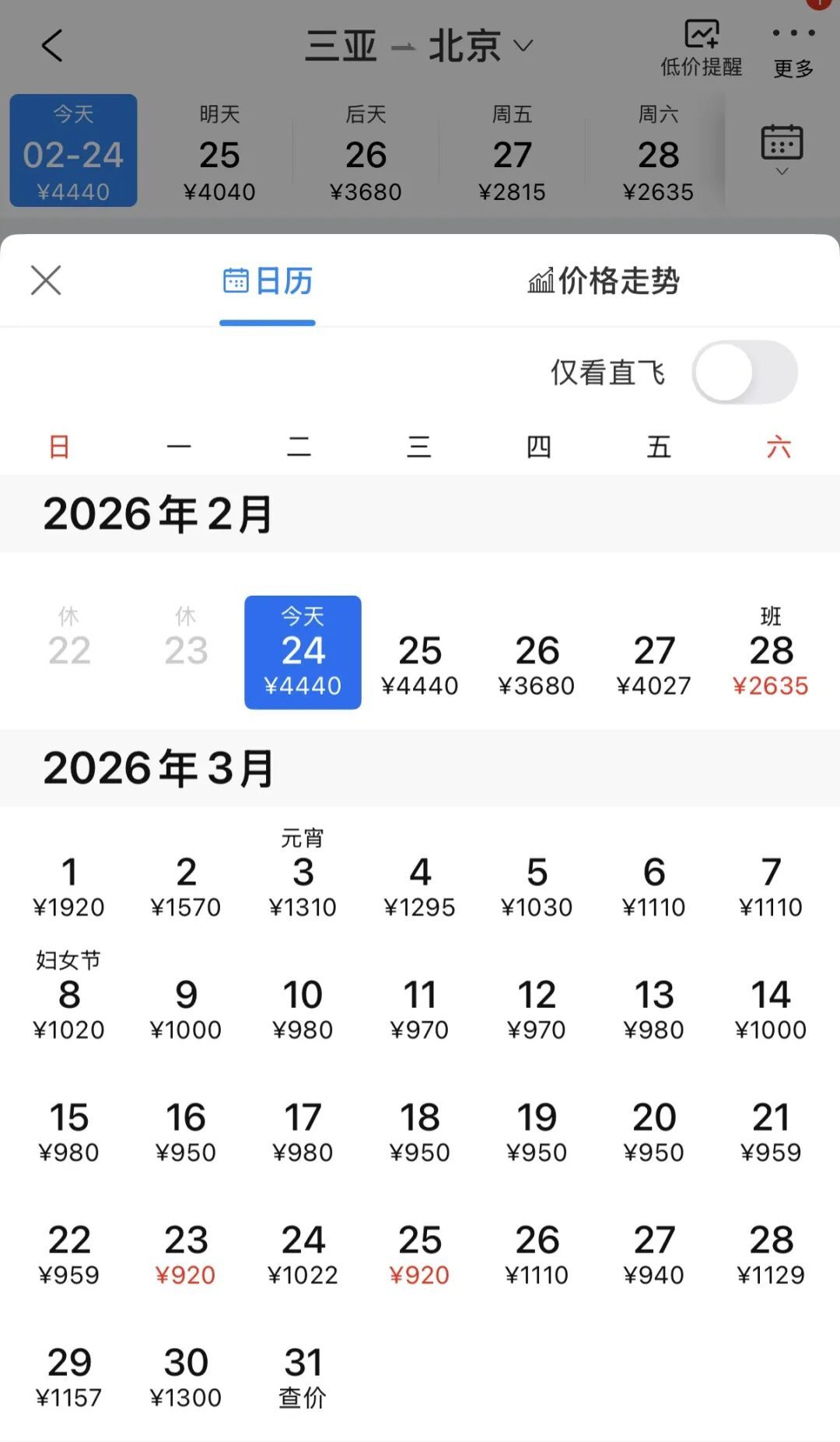Expand the 北京 destination dropdown arrow

[524, 47]
